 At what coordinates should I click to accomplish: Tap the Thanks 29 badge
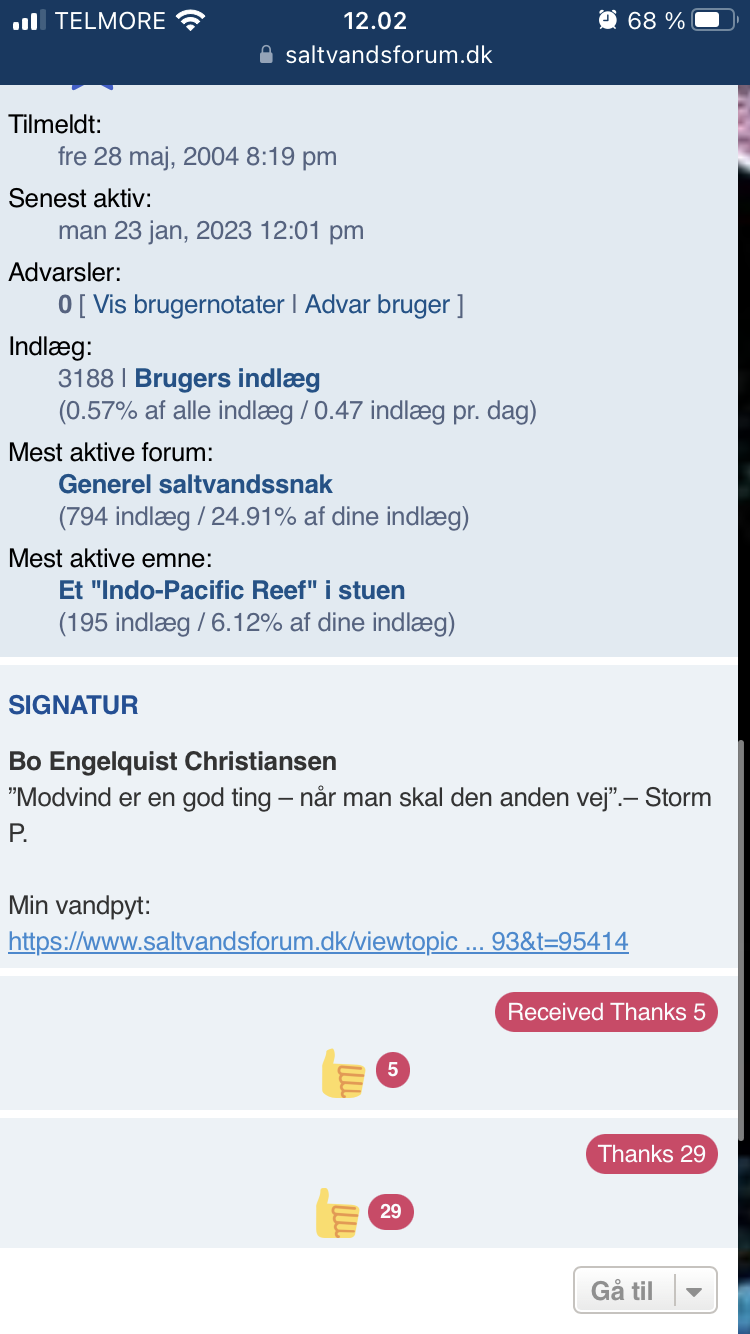pyautogui.click(x=651, y=1154)
